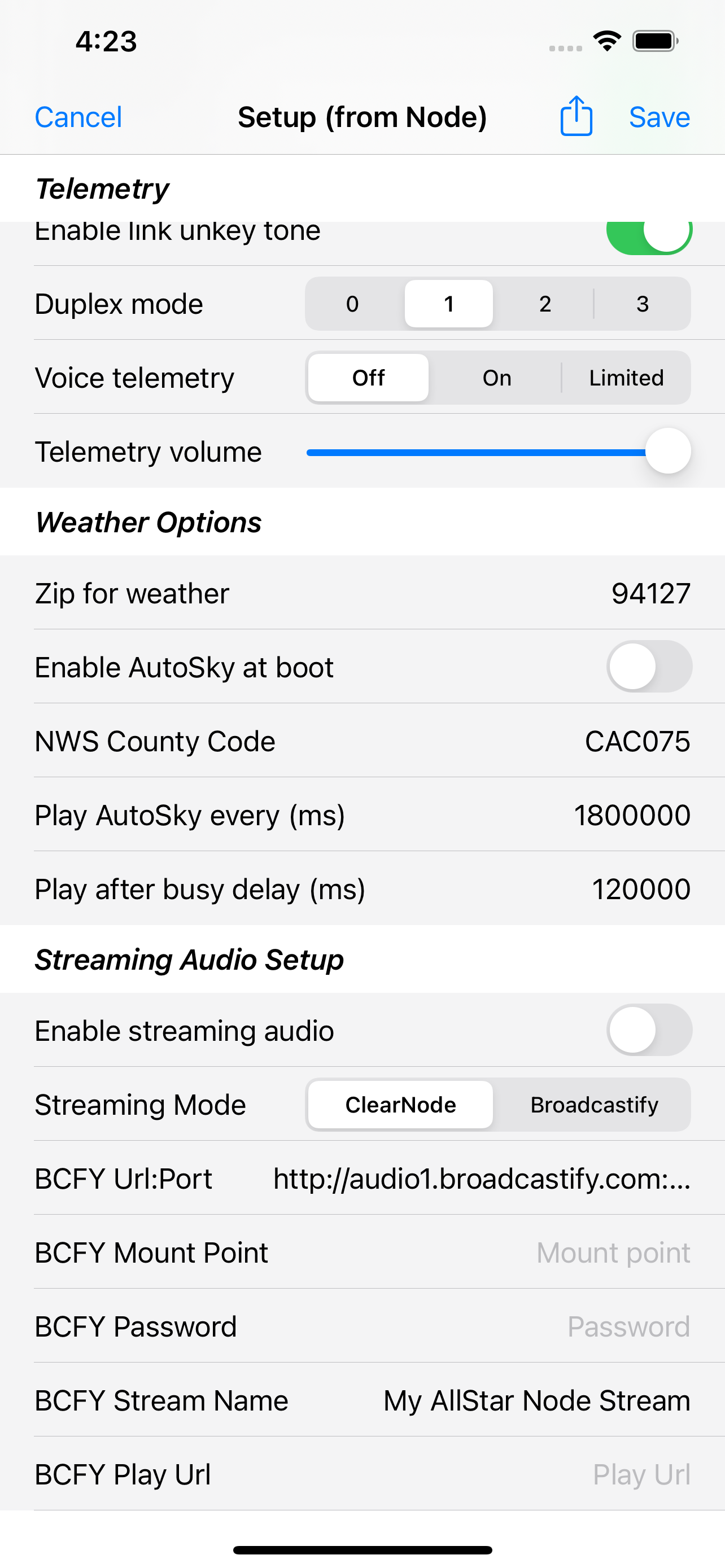The image size is (725, 1568).
Task: Tap the Telemetry volume slider
Action: [x=487, y=452]
